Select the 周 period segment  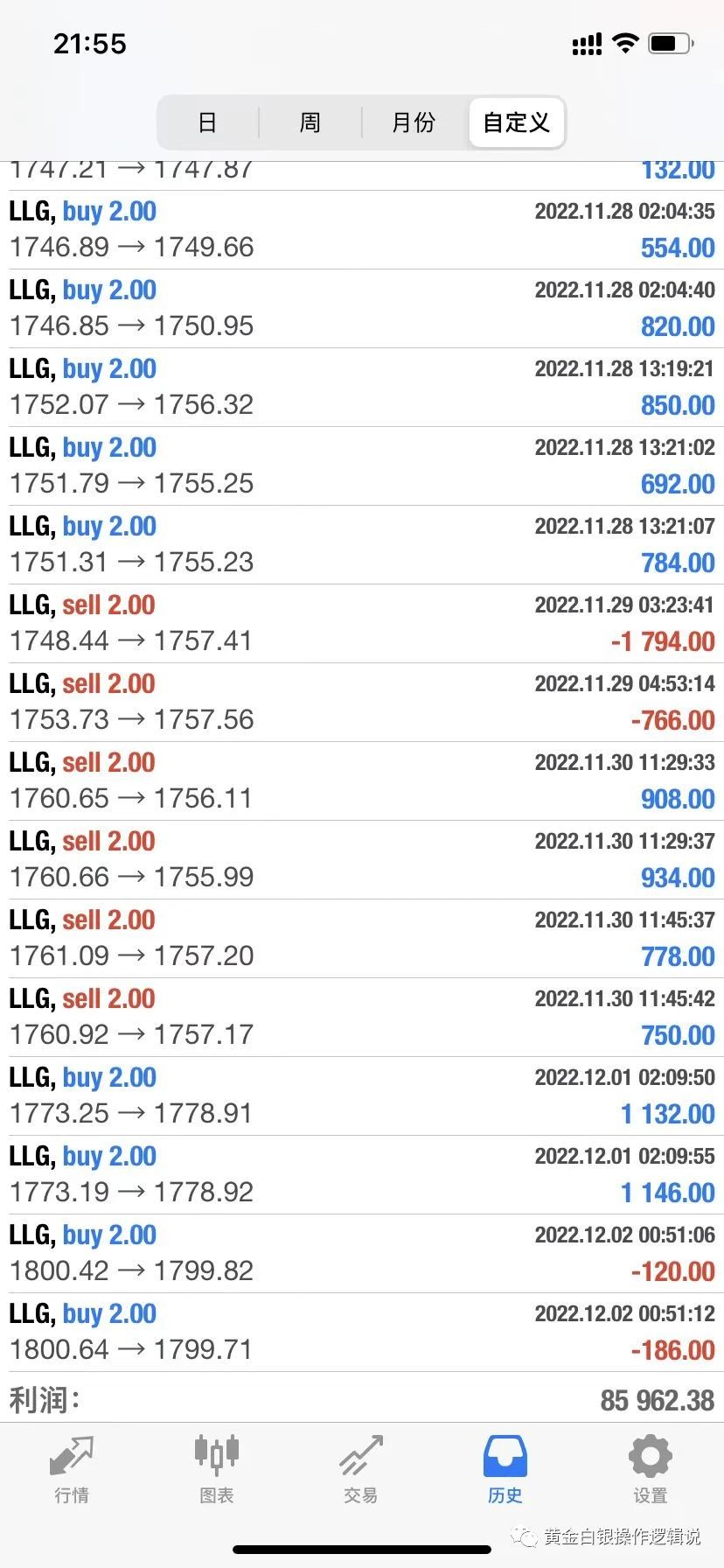click(310, 122)
